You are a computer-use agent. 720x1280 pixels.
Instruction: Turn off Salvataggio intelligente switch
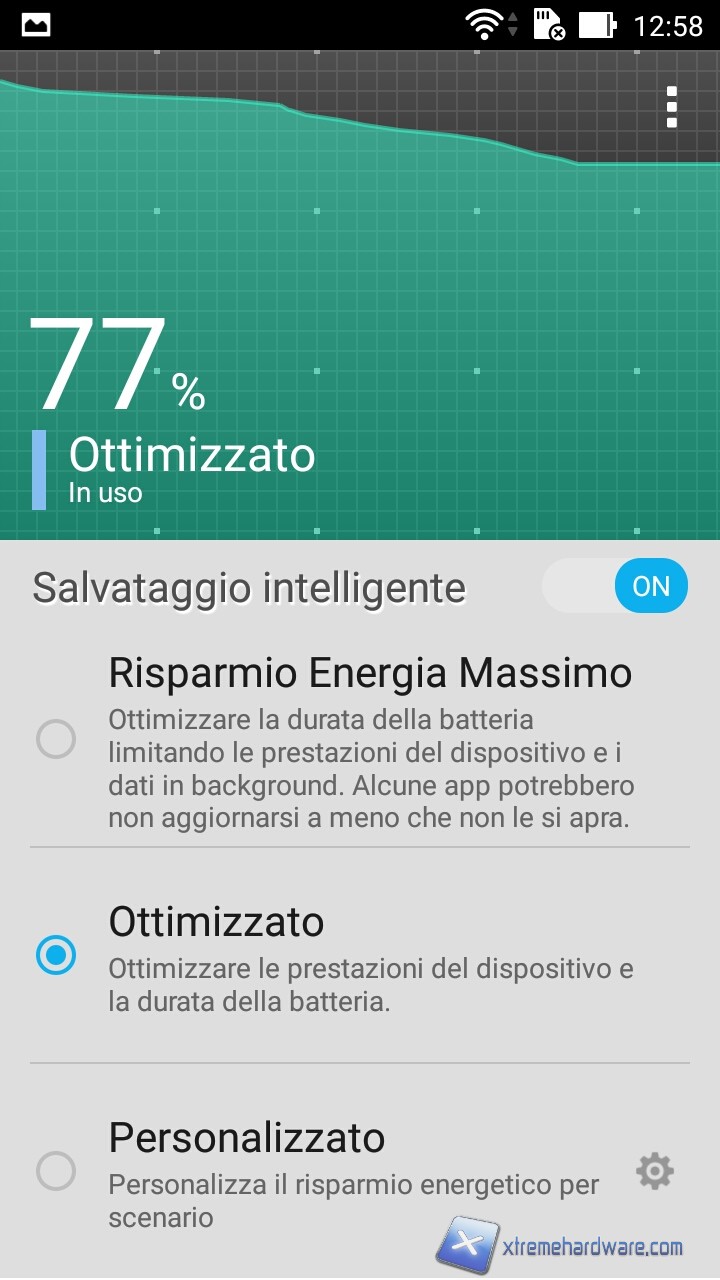pos(615,585)
